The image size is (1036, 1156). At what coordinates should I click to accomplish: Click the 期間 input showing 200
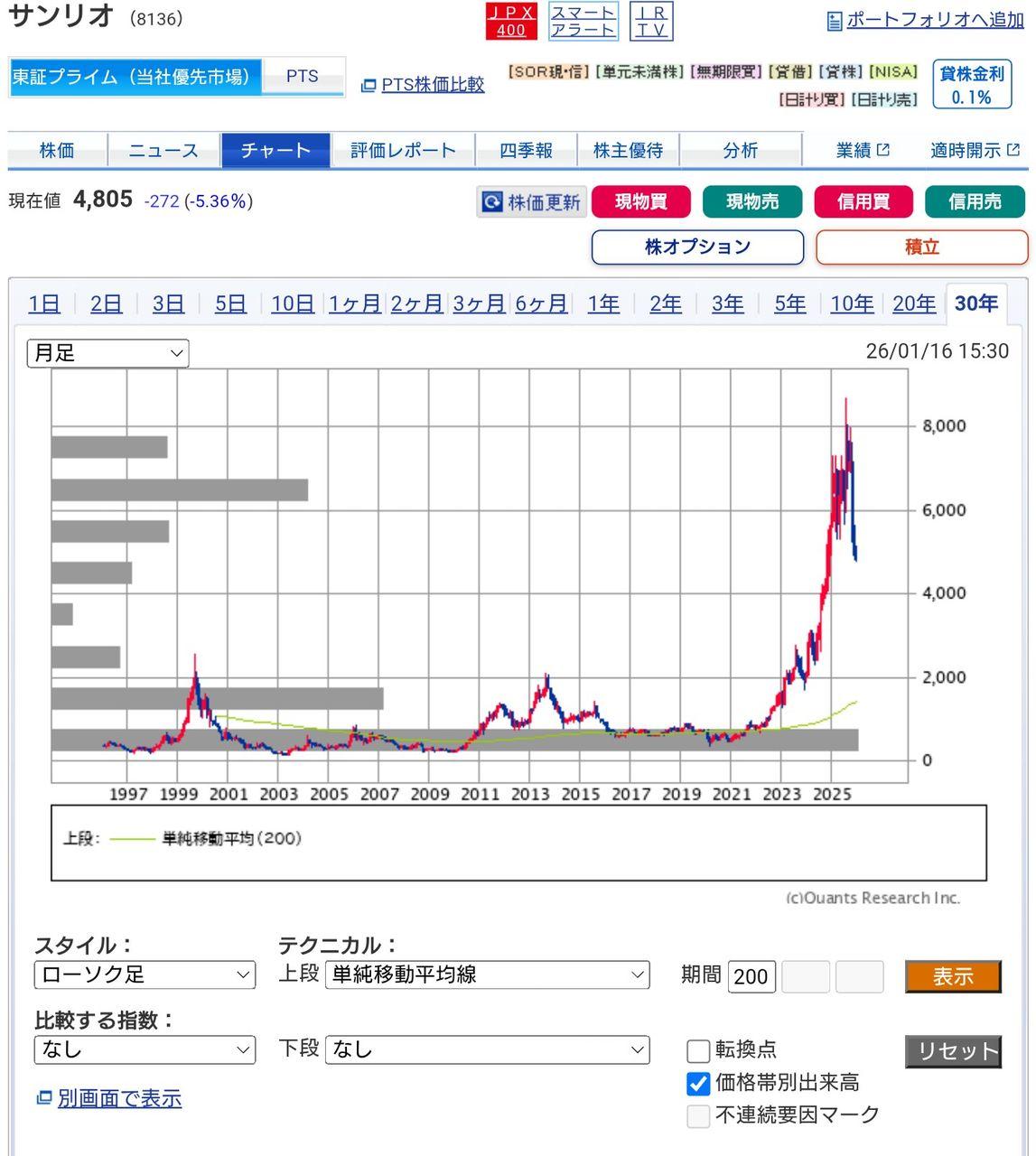751,976
